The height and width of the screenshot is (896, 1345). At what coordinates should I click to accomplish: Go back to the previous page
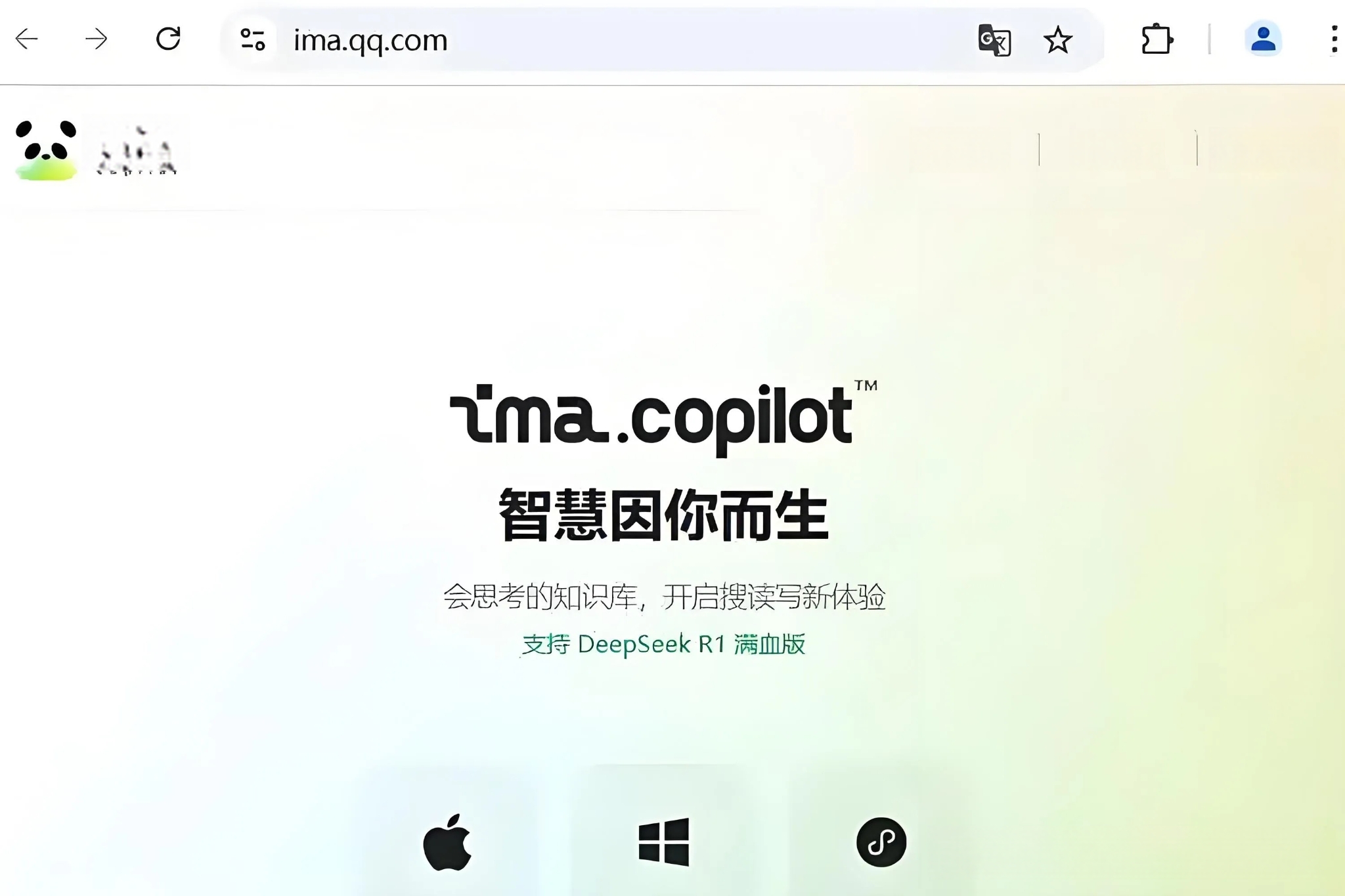(x=27, y=39)
